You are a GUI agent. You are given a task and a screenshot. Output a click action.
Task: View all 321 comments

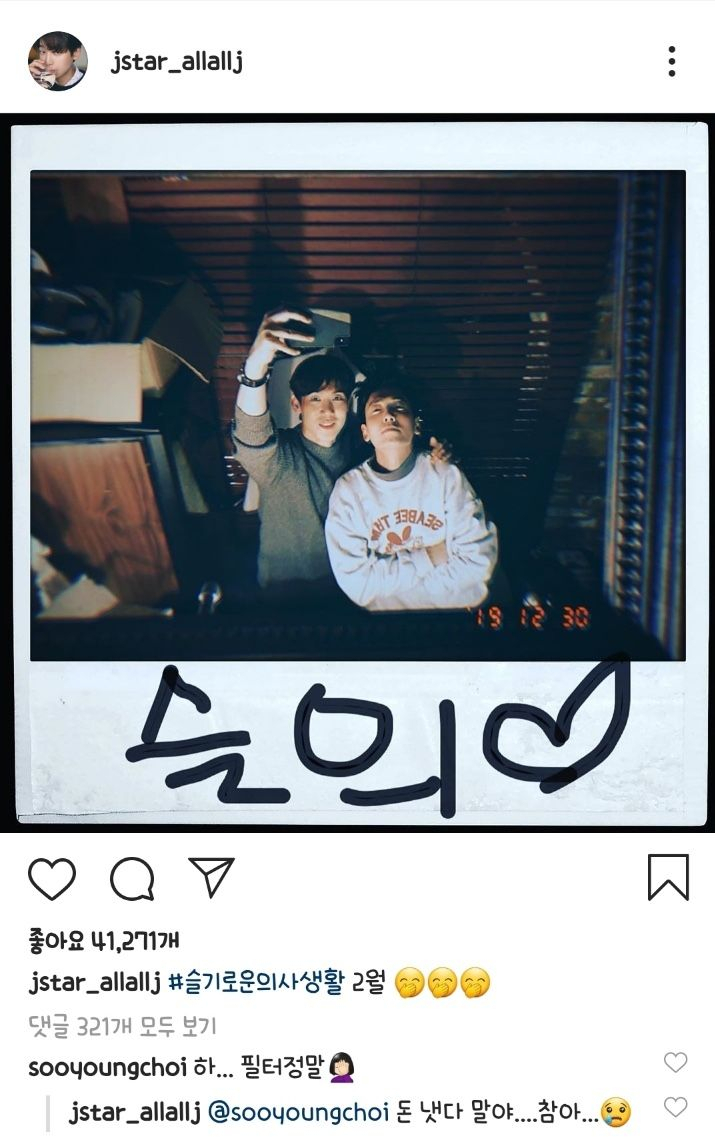coord(122,1026)
